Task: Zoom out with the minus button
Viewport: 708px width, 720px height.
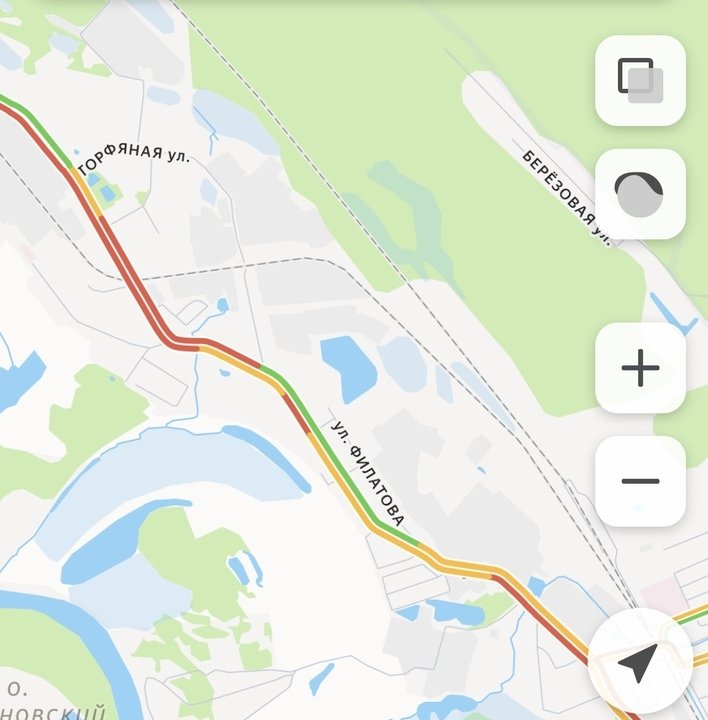Action: 640,481
